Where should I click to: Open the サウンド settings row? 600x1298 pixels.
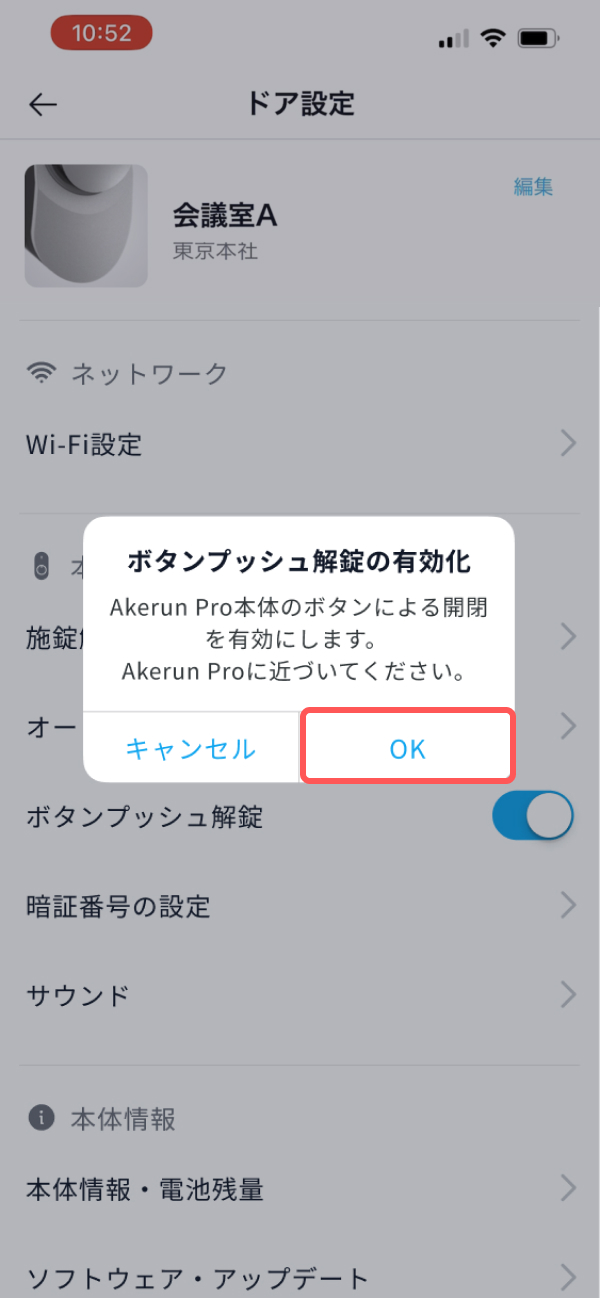click(300, 995)
